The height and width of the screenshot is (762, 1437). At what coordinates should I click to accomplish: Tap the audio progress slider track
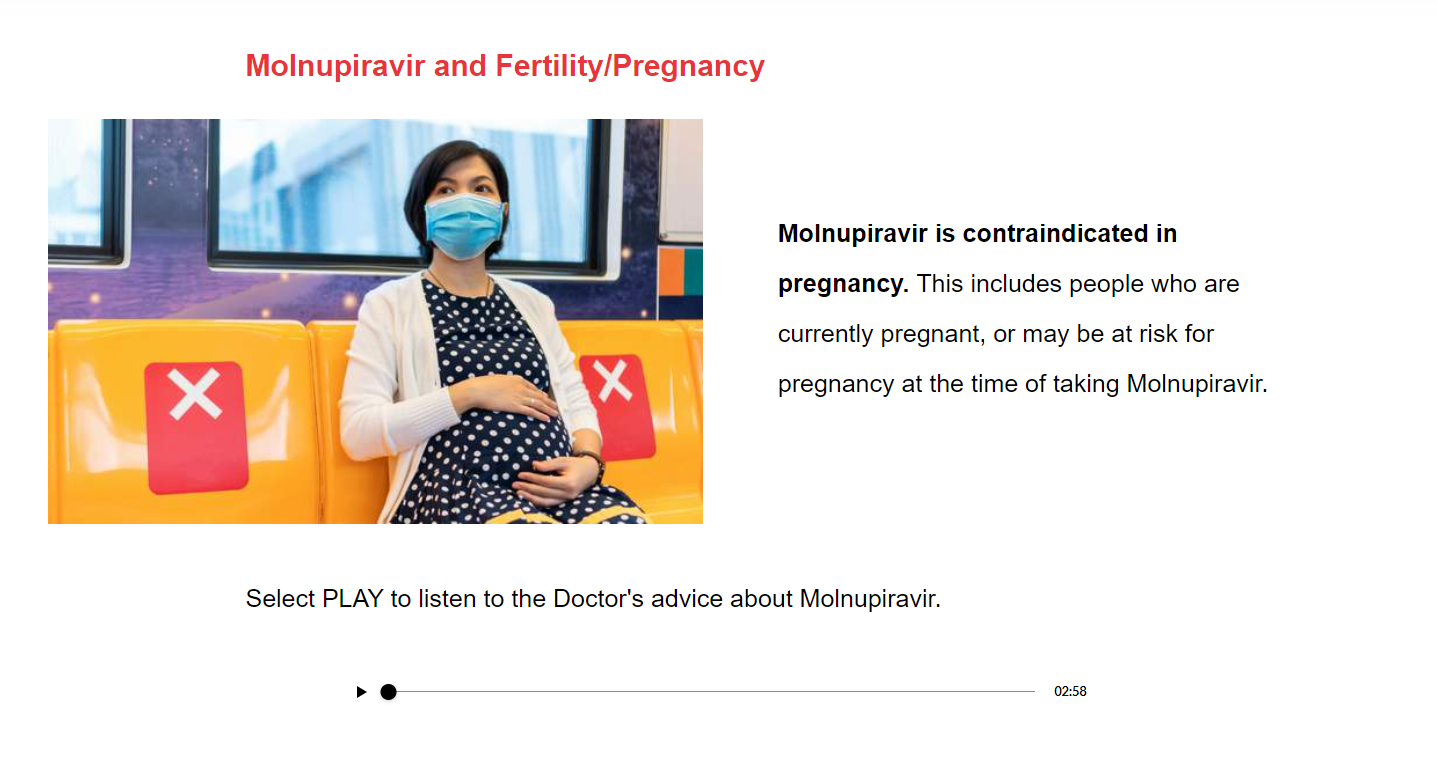pos(710,692)
